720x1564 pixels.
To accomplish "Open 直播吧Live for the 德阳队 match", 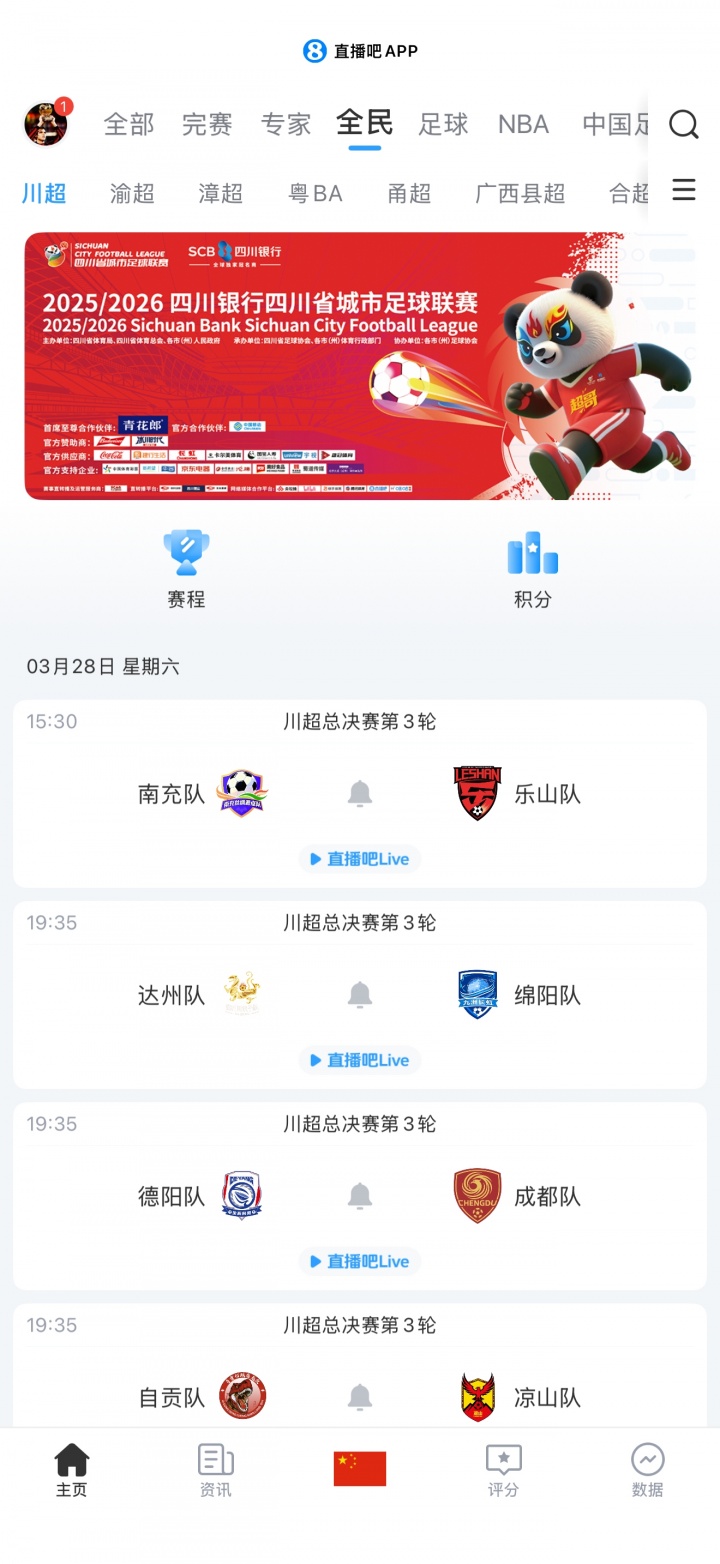I will pyautogui.click(x=360, y=1261).
